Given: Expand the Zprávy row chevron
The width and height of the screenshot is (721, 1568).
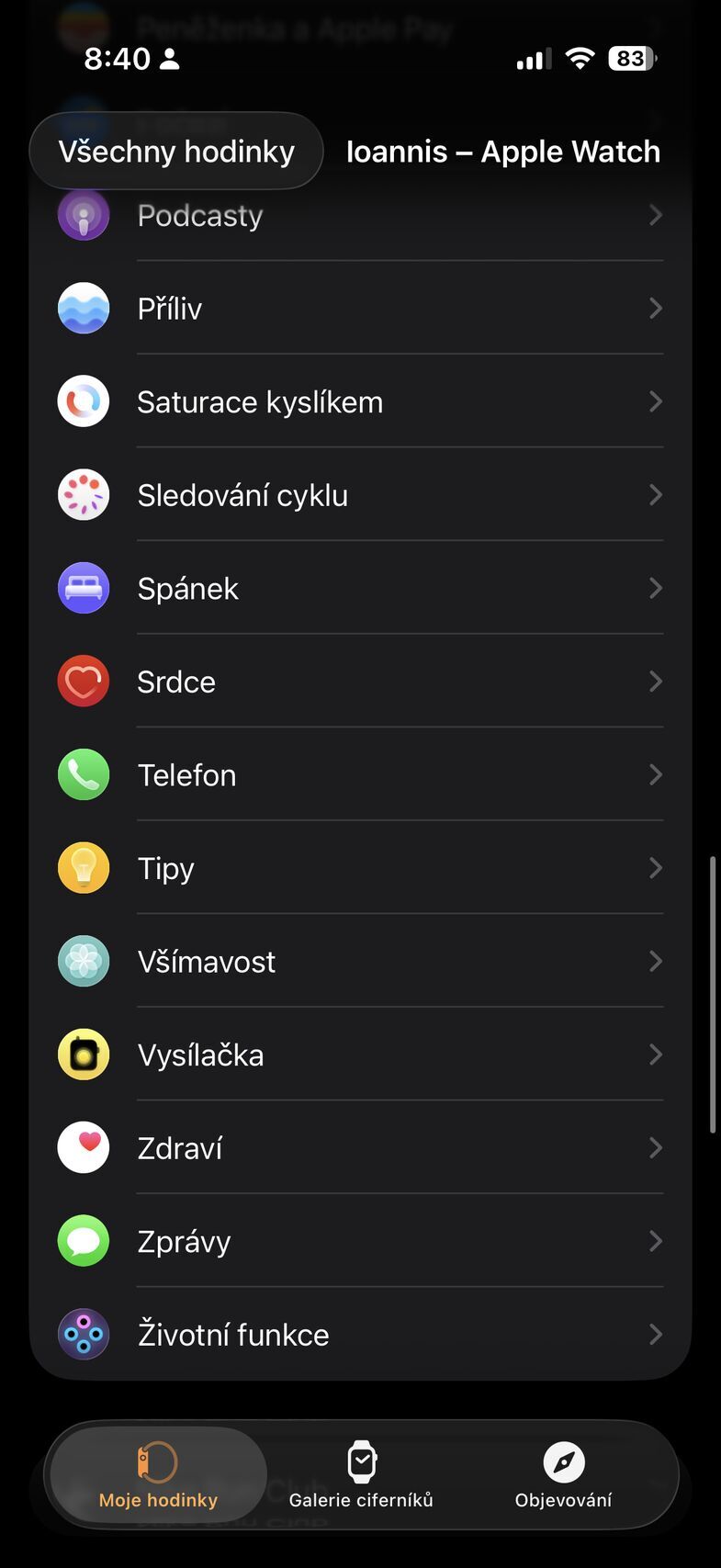Looking at the screenshot, I should 655,1240.
